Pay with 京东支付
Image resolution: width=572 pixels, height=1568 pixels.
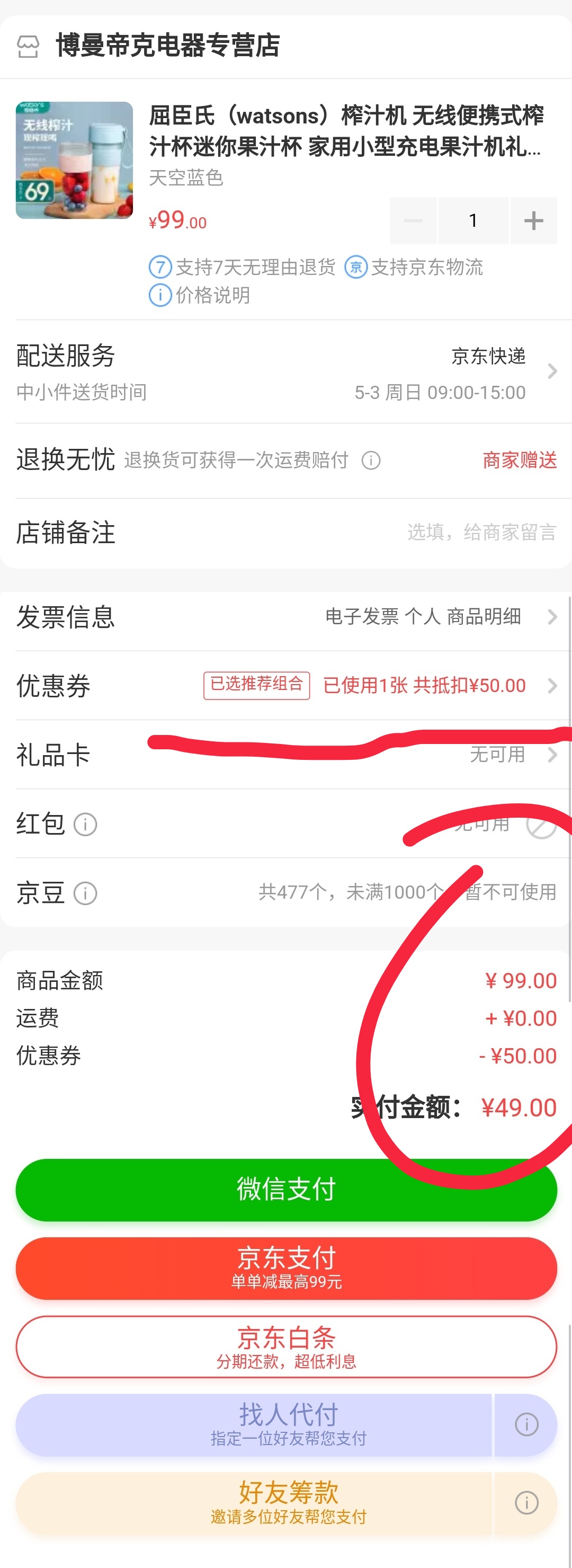click(286, 1268)
